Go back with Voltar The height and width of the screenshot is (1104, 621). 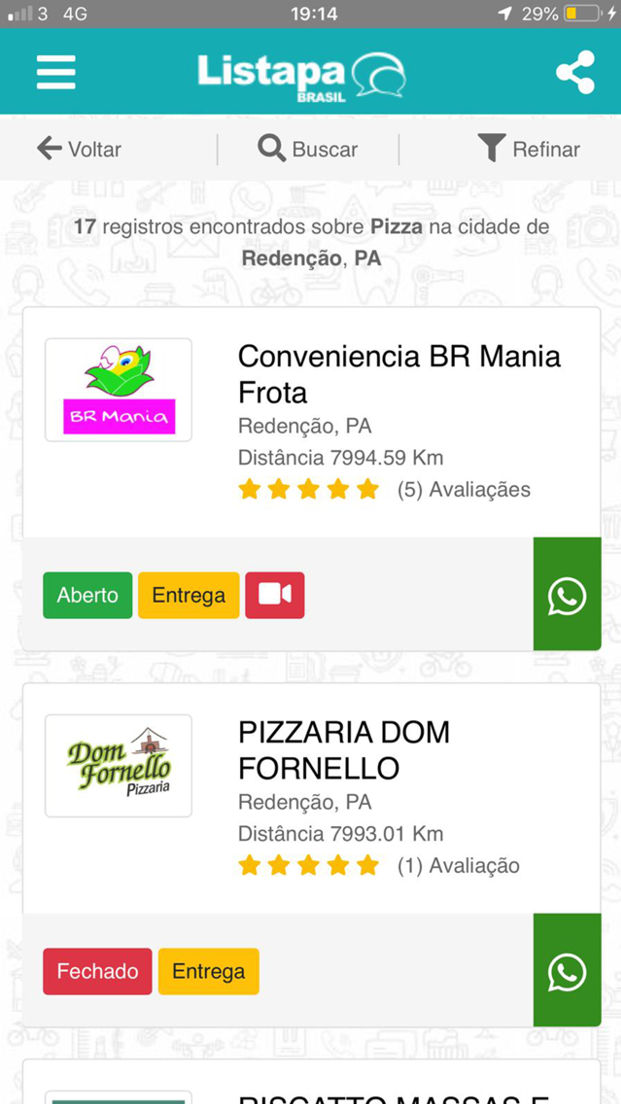[x=79, y=149]
